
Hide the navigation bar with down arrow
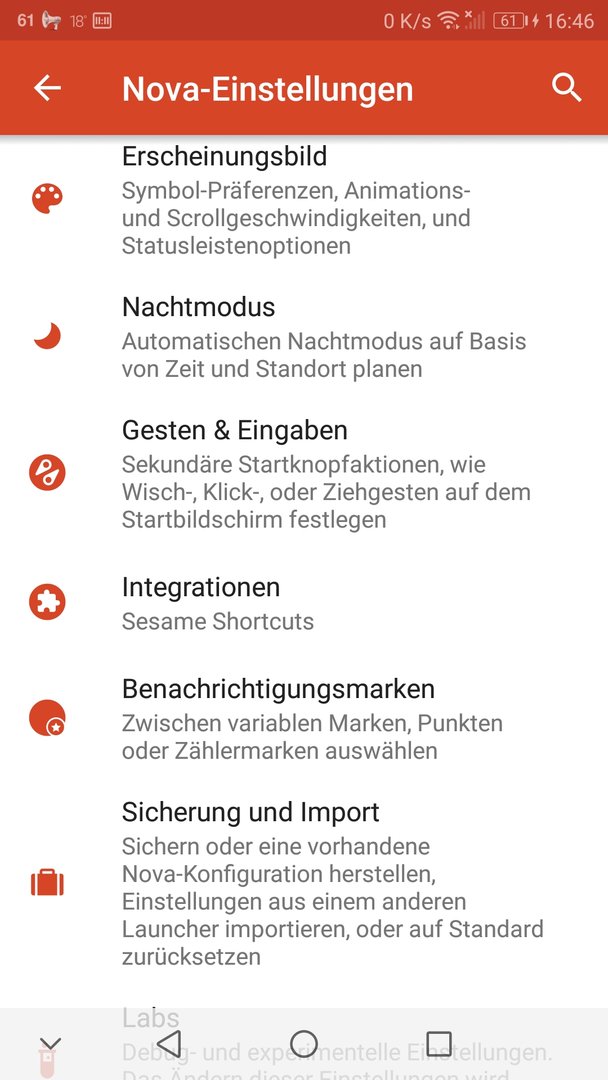coord(50,1044)
